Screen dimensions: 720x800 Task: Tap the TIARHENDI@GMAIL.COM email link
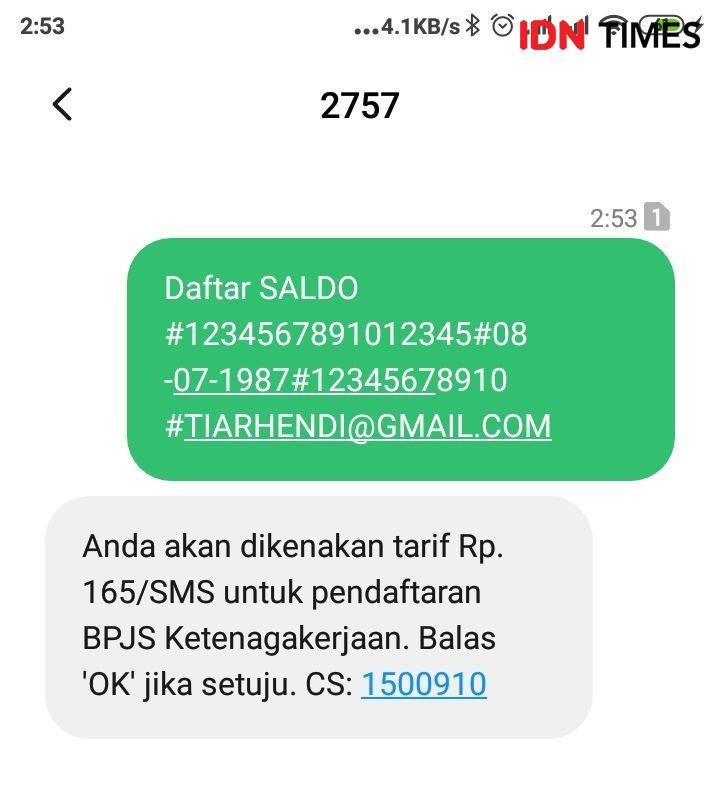tap(367, 427)
